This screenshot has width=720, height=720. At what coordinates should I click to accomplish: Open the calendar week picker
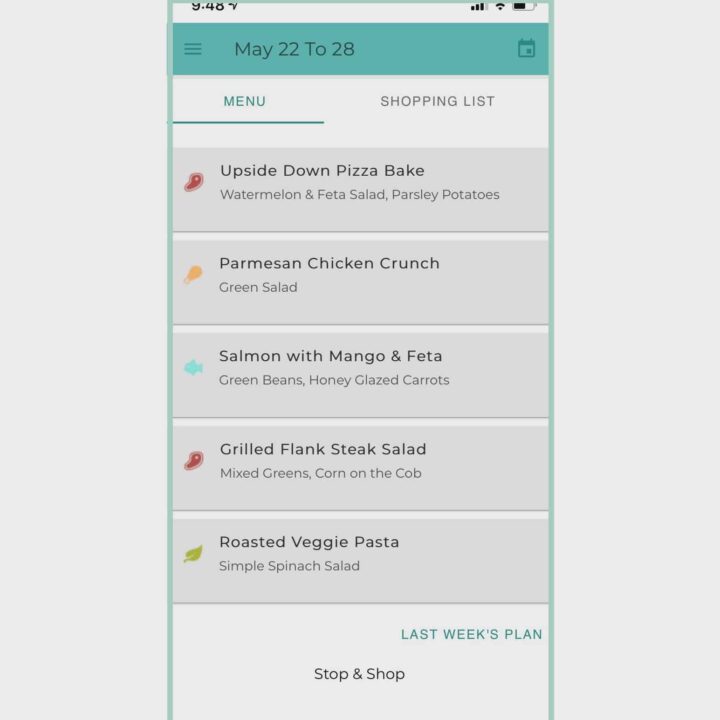(526, 49)
